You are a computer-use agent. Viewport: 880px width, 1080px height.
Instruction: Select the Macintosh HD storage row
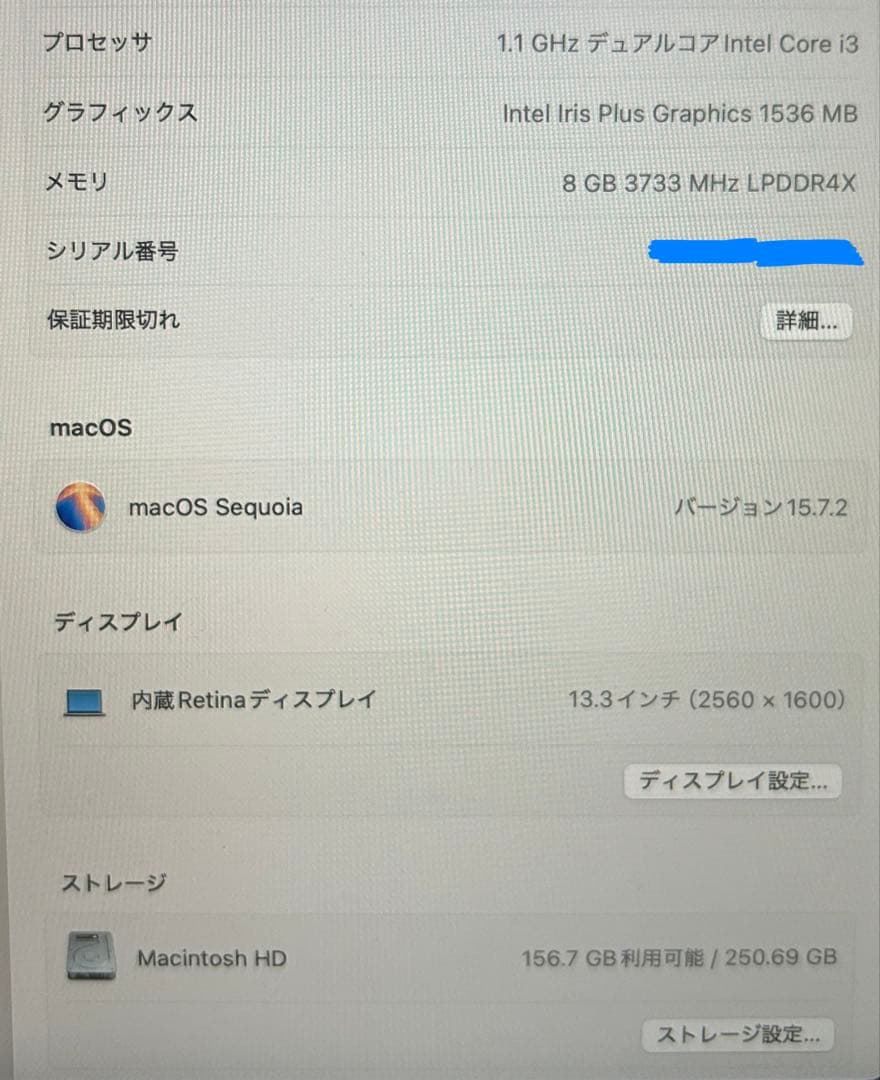point(440,958)
